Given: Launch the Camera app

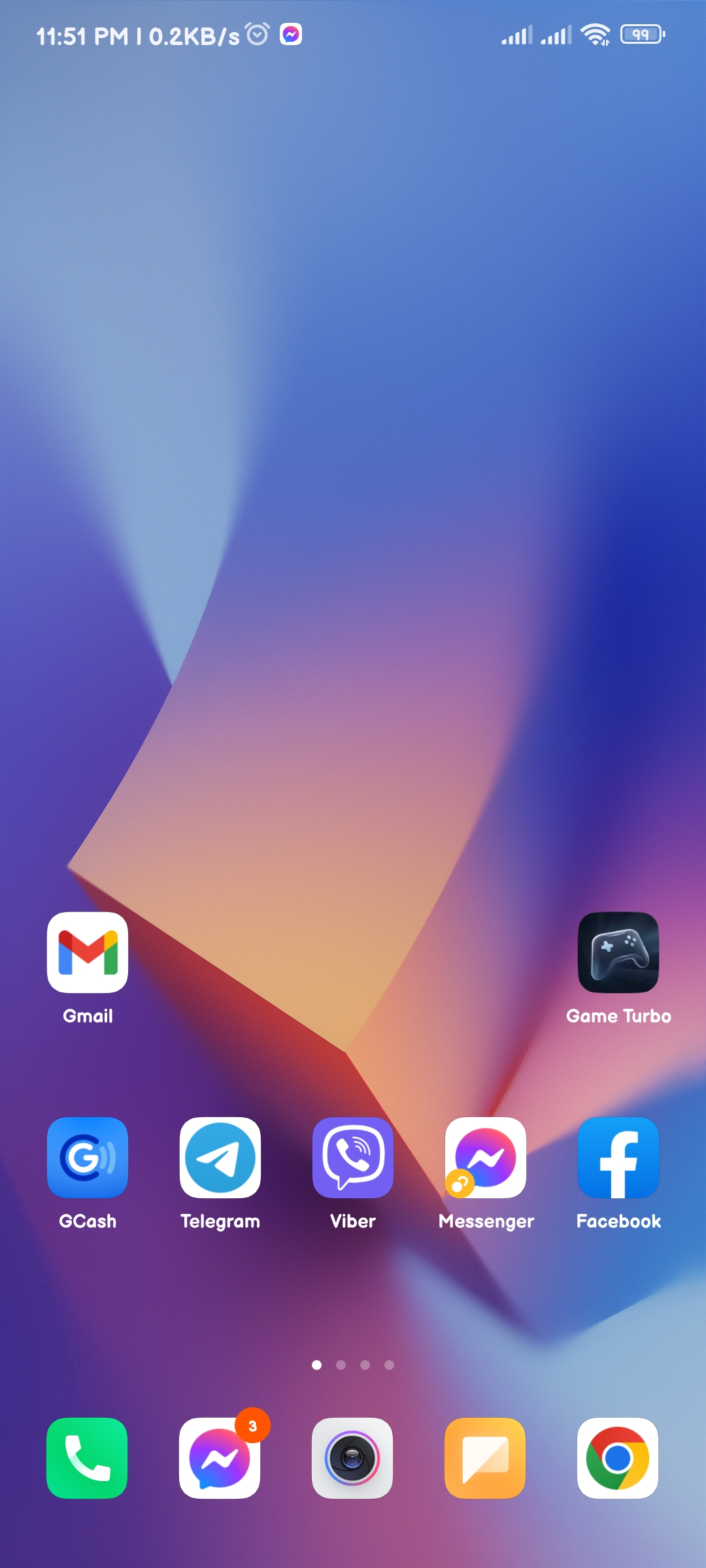Looking at the screenshot, I should click(352, 1458).
